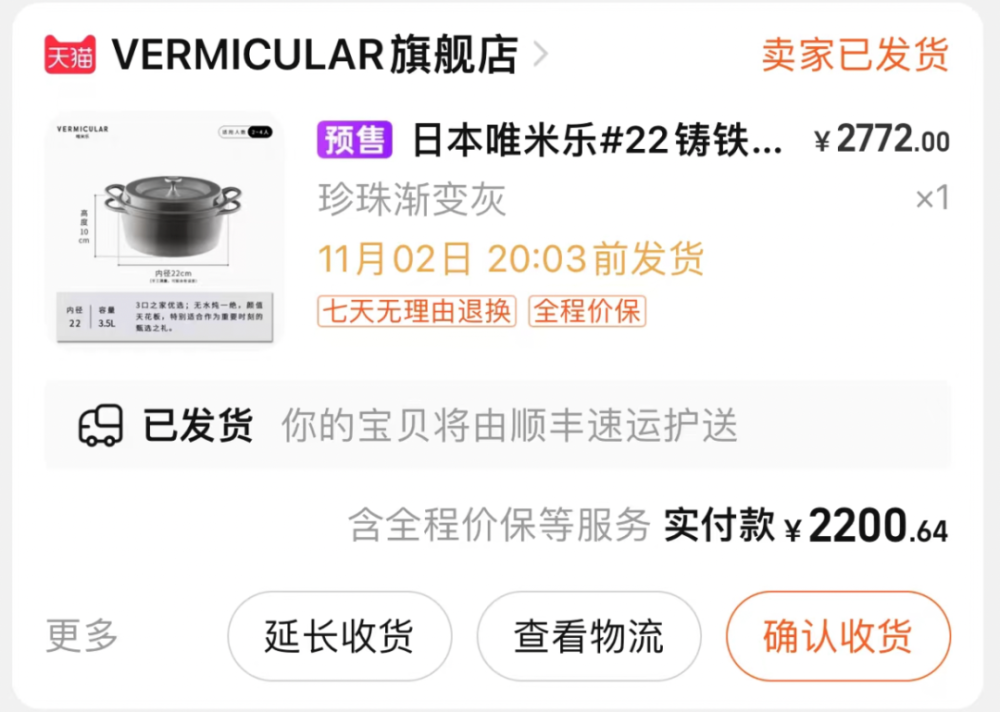Open the 已发货 shipping status row

pyautogui.click(x=497, y=426)
